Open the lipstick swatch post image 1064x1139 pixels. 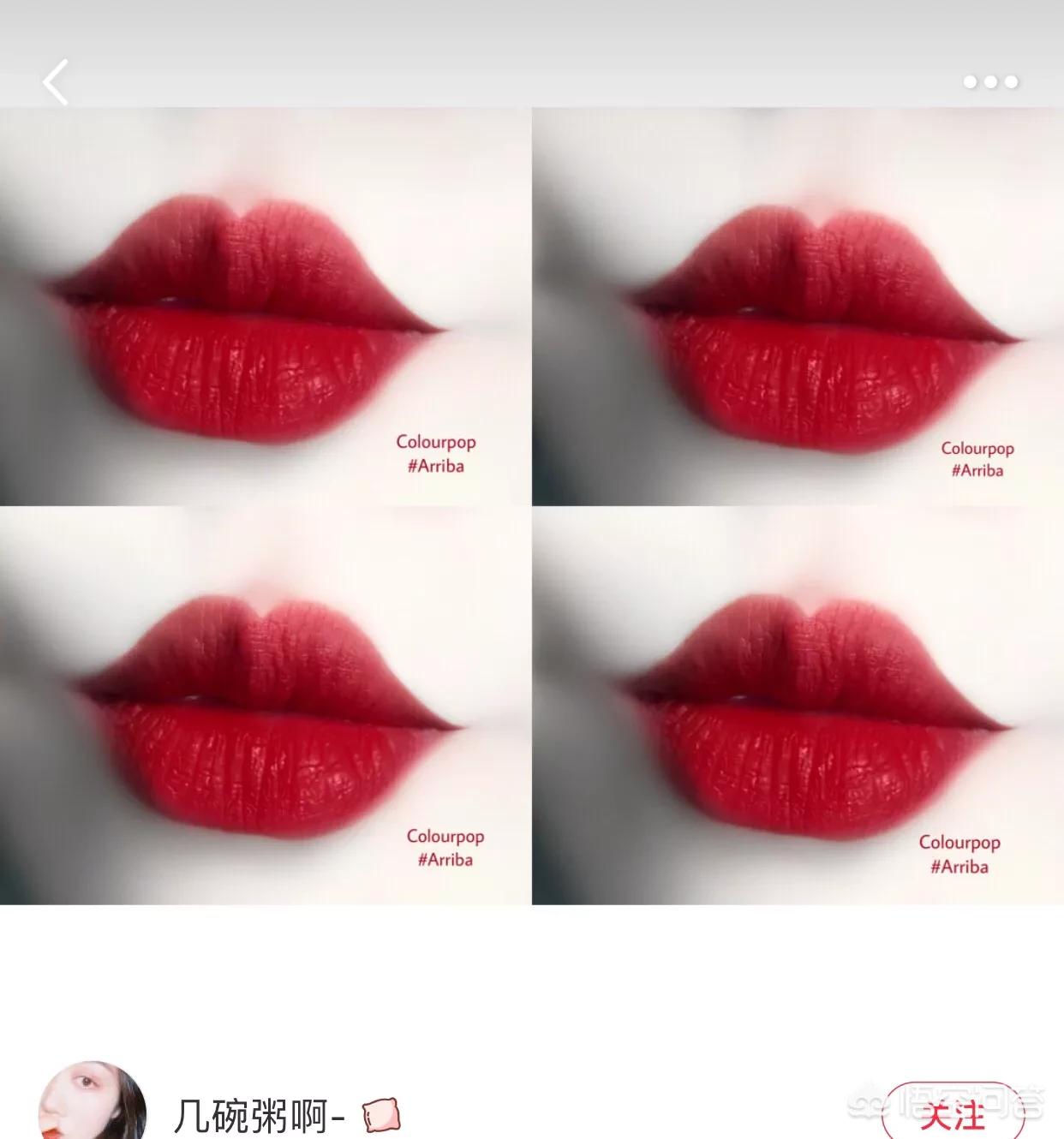531,505
